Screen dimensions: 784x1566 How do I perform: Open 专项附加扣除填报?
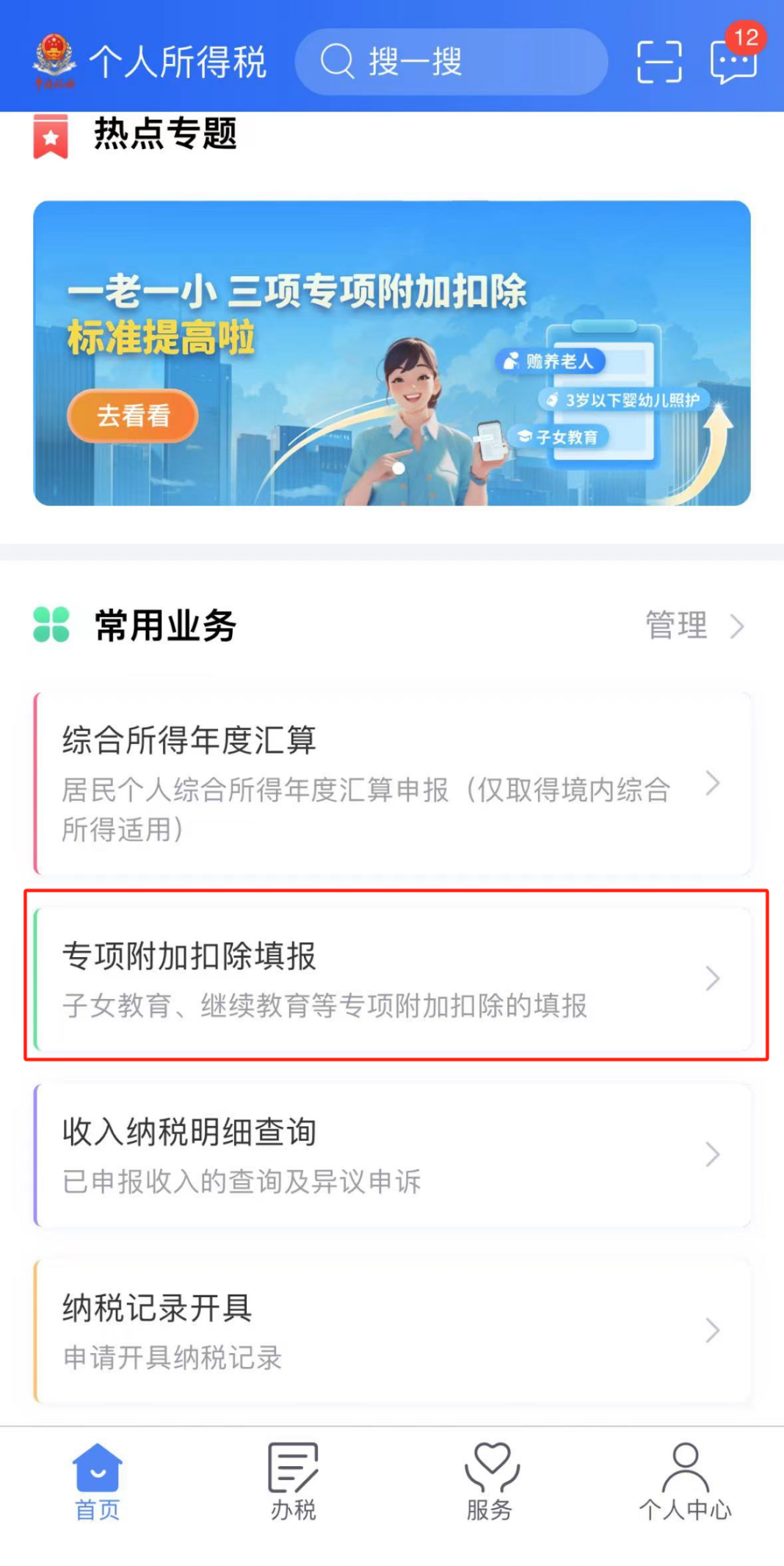(x=392, y=979)
